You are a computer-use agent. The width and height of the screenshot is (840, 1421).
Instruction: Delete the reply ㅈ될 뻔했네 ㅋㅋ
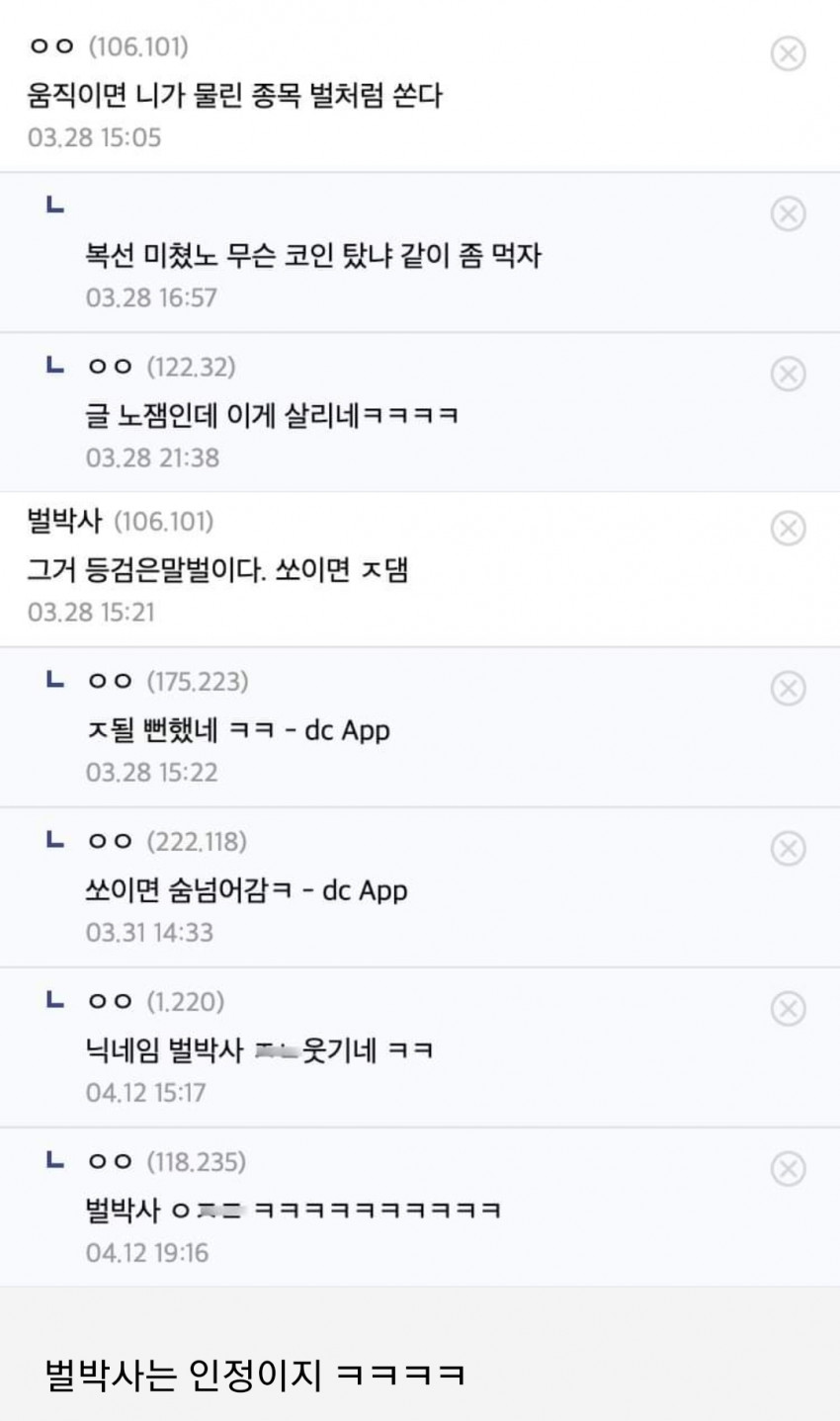(x=788, y=688)
